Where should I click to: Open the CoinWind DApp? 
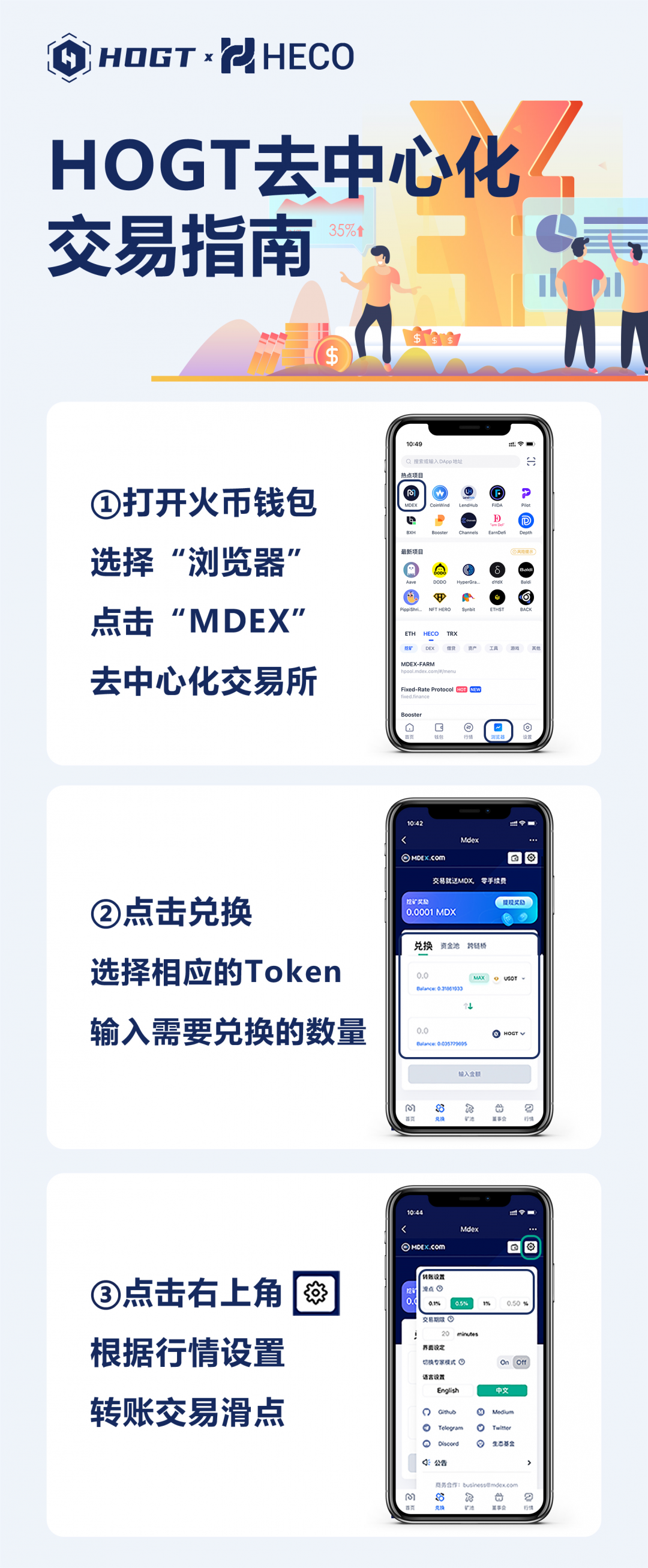click(x=440, y=493)
